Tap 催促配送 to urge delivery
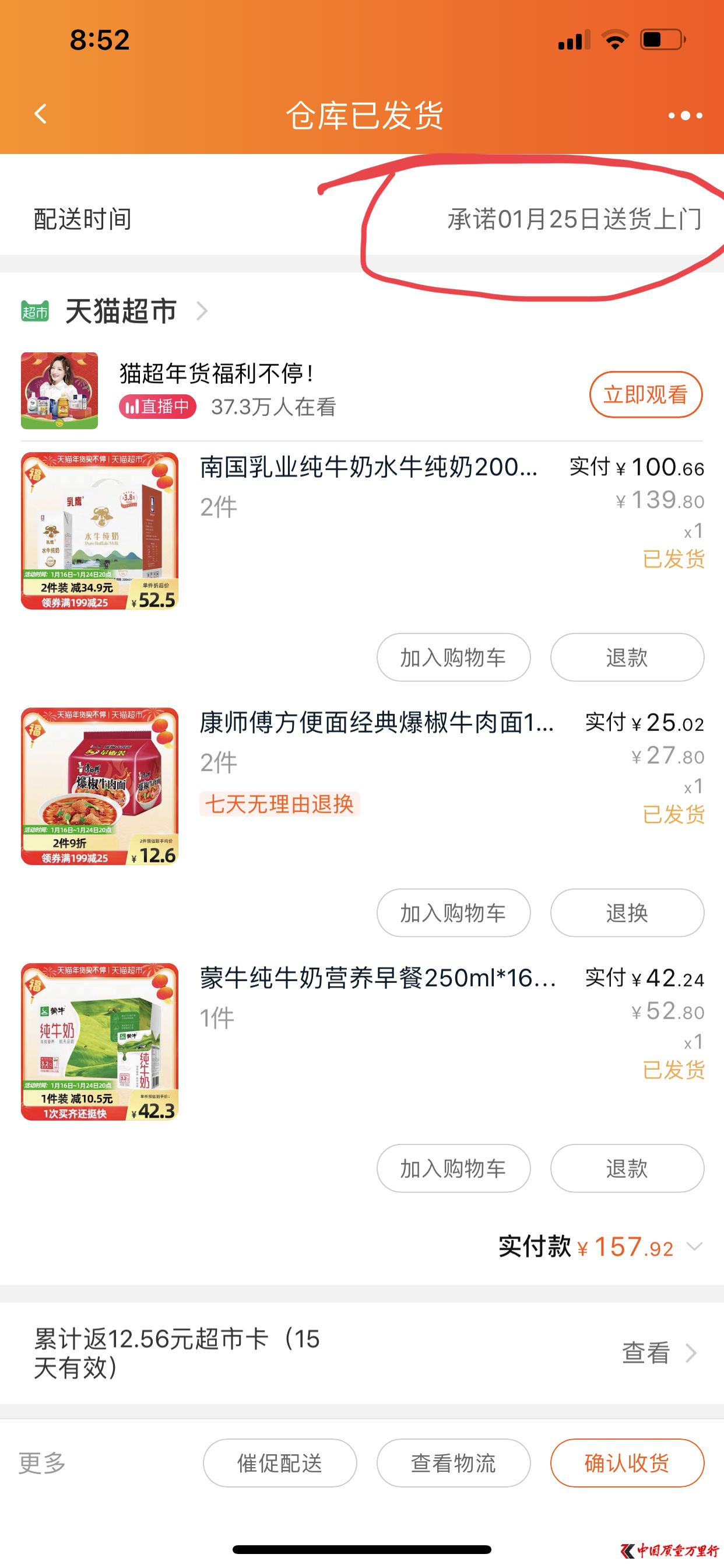 click(x=279, y=1464)
